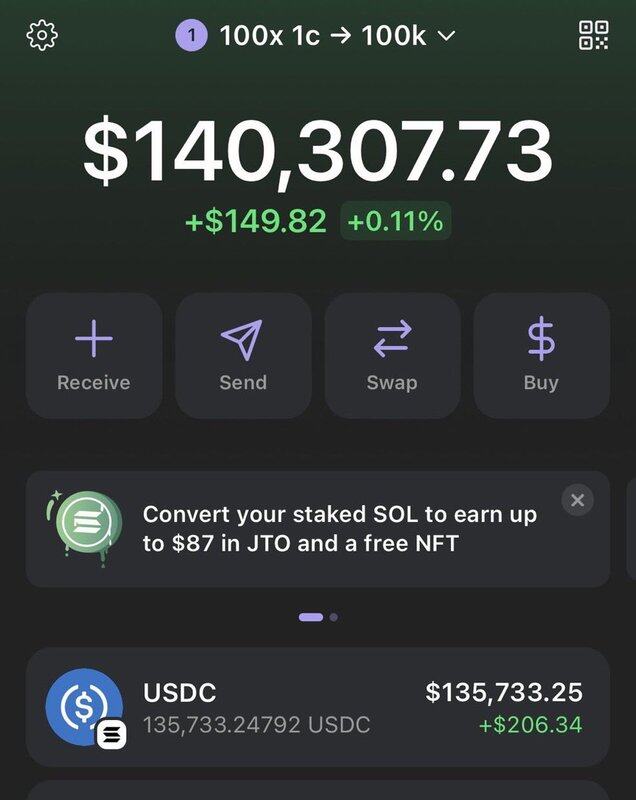Image resolution: width=636 pixels, height=800 pixels.
Task: Expand the 100x 1c → 100k account selector
Action: 317,36
